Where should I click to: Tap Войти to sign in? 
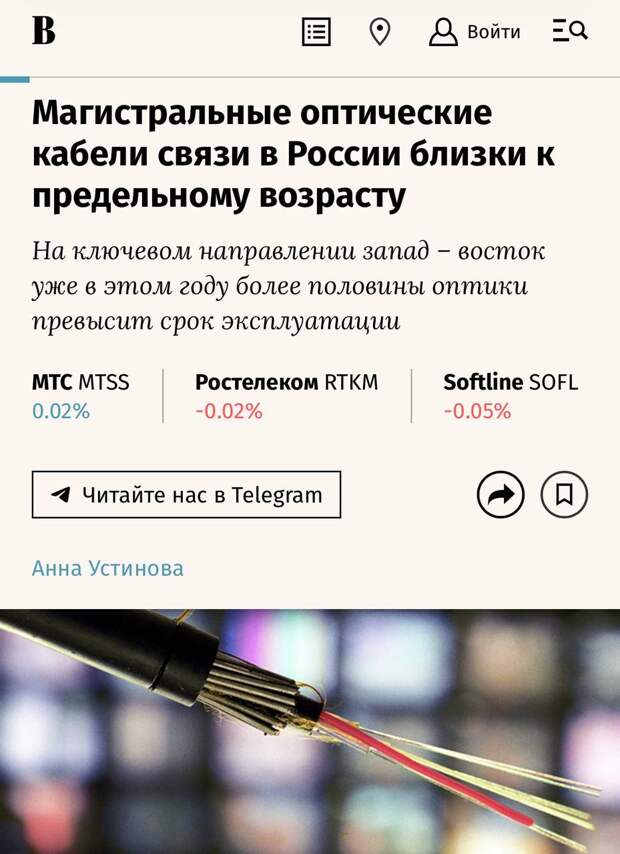tap(475, 32)
